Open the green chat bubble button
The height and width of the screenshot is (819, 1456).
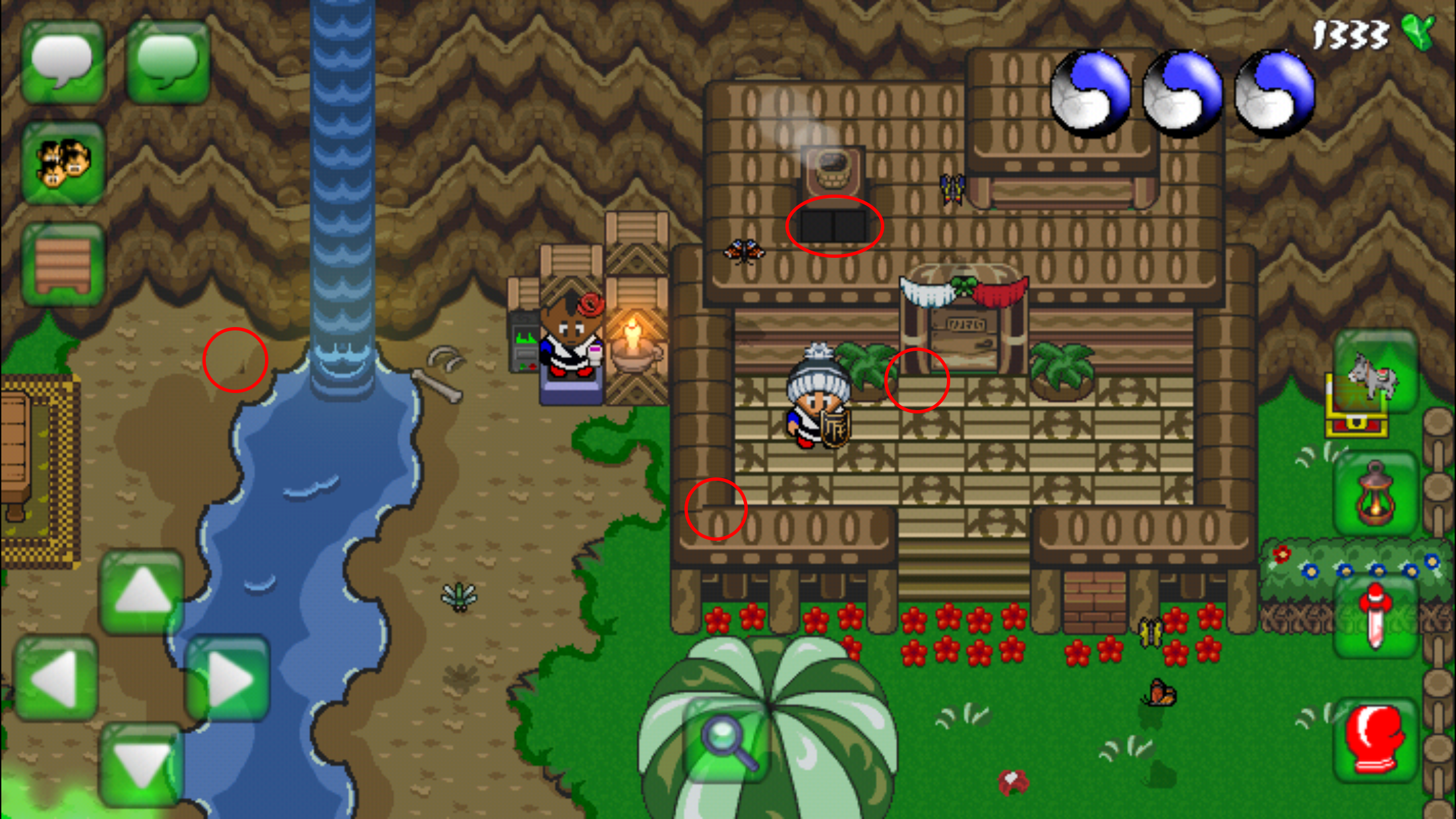(167, 61)
